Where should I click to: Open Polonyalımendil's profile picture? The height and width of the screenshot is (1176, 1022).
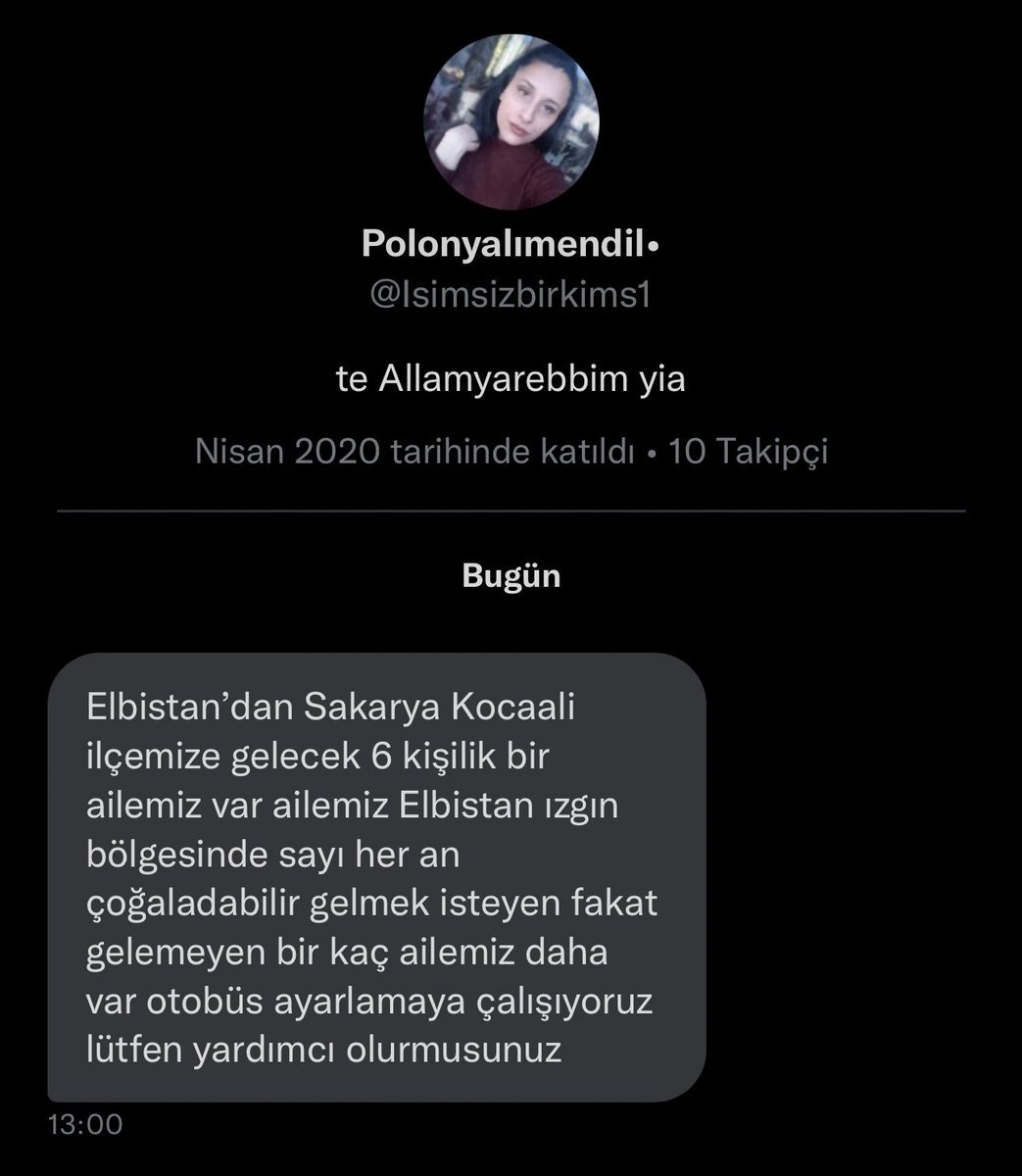511,122
